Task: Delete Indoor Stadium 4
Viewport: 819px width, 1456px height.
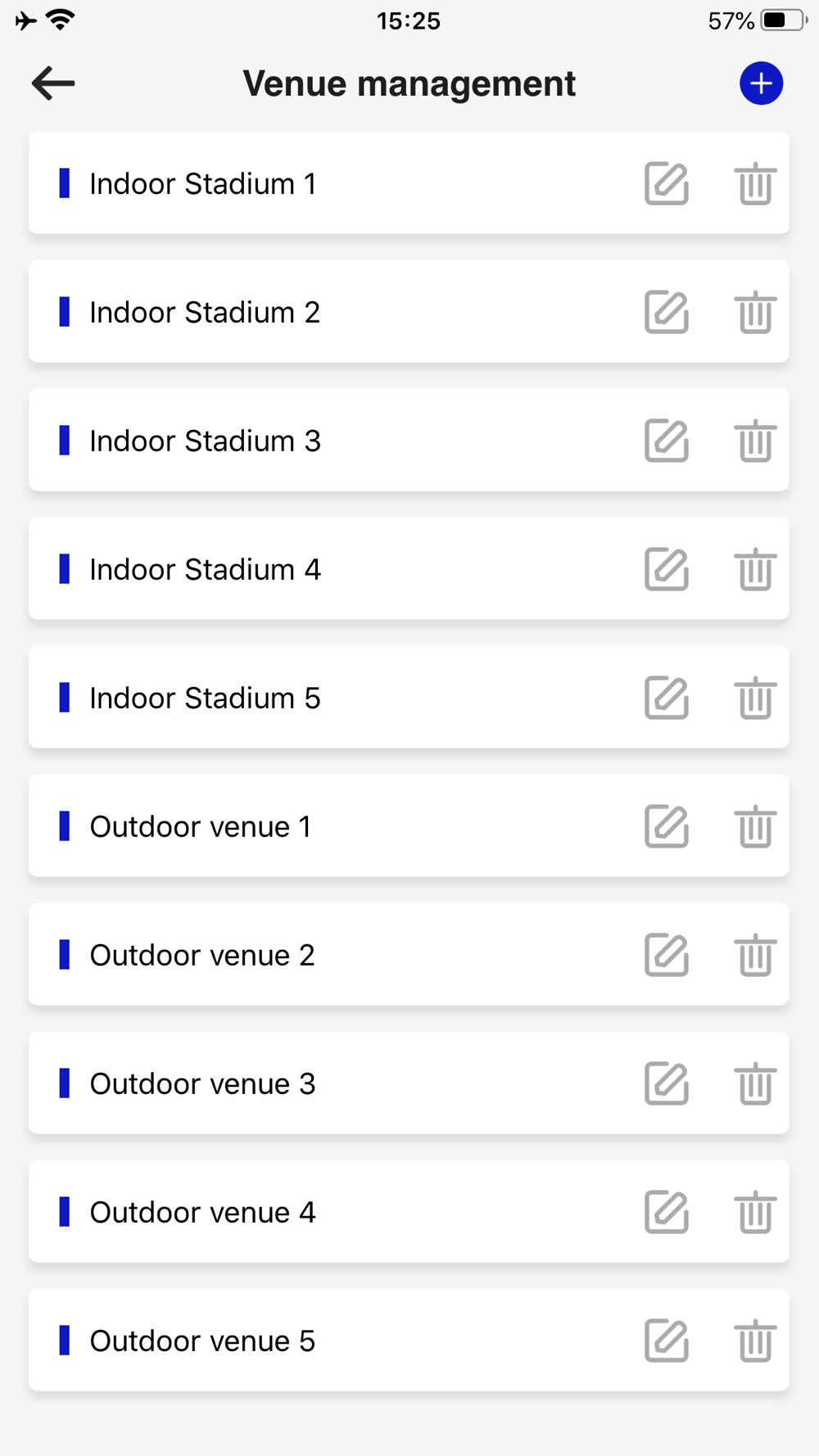Action: pos(754,569)
